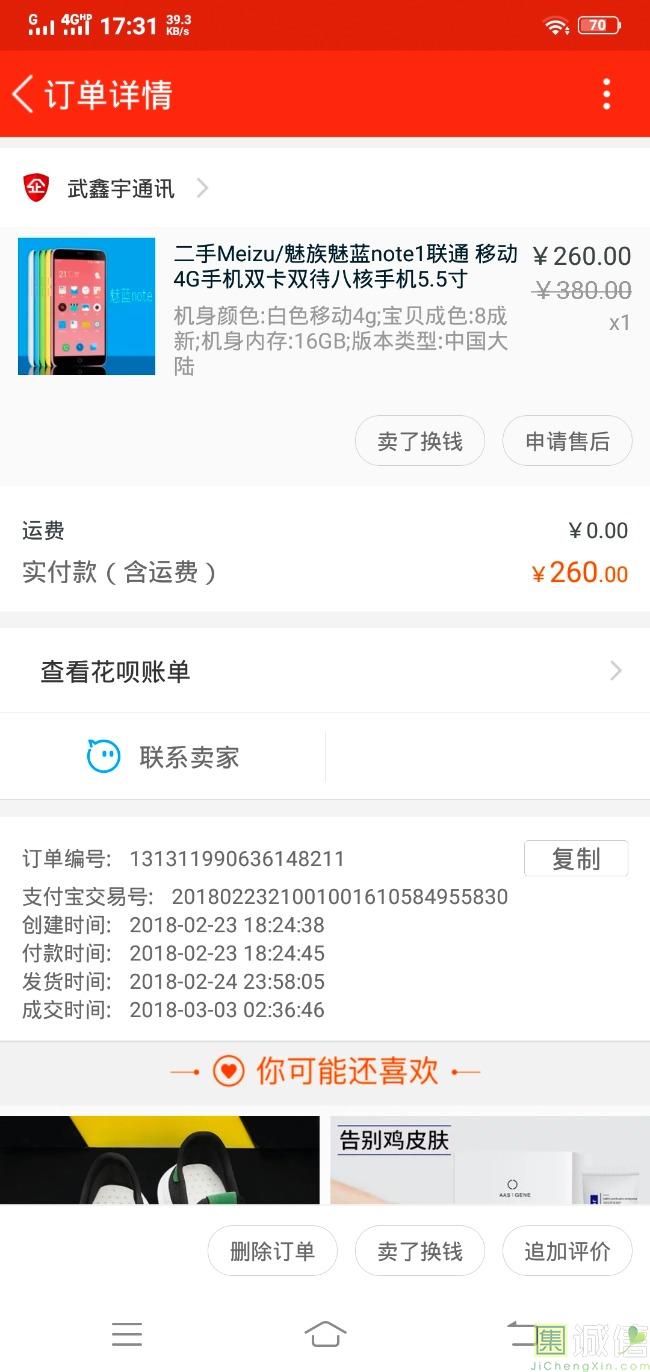
Task: Go back from order details
Action: (x=24, y=94)
